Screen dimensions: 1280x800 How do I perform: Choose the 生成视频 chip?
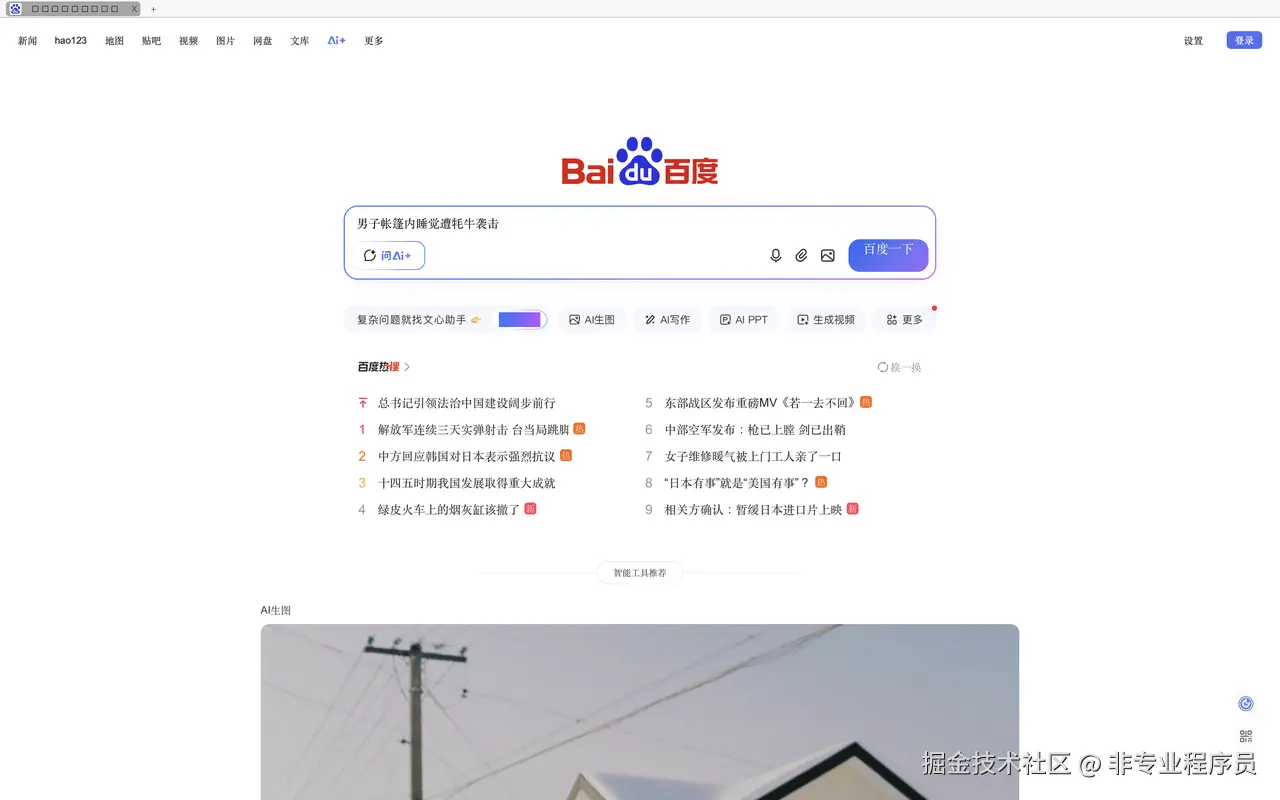click(x=826, y=320)
